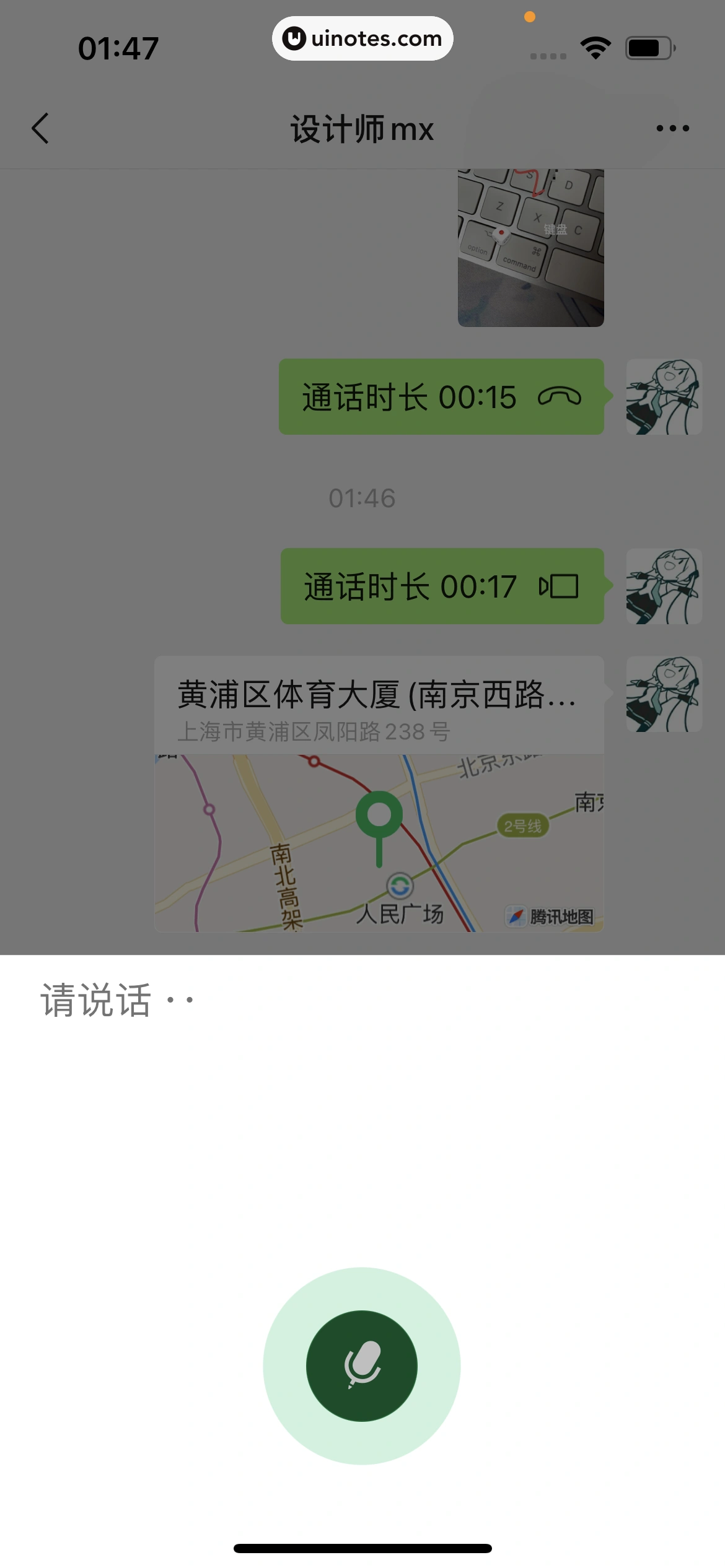This screenshot has height=1568, width=725.
Task: Tap the avatar beside the 00:17 call bubble
Action: [664, 586]
